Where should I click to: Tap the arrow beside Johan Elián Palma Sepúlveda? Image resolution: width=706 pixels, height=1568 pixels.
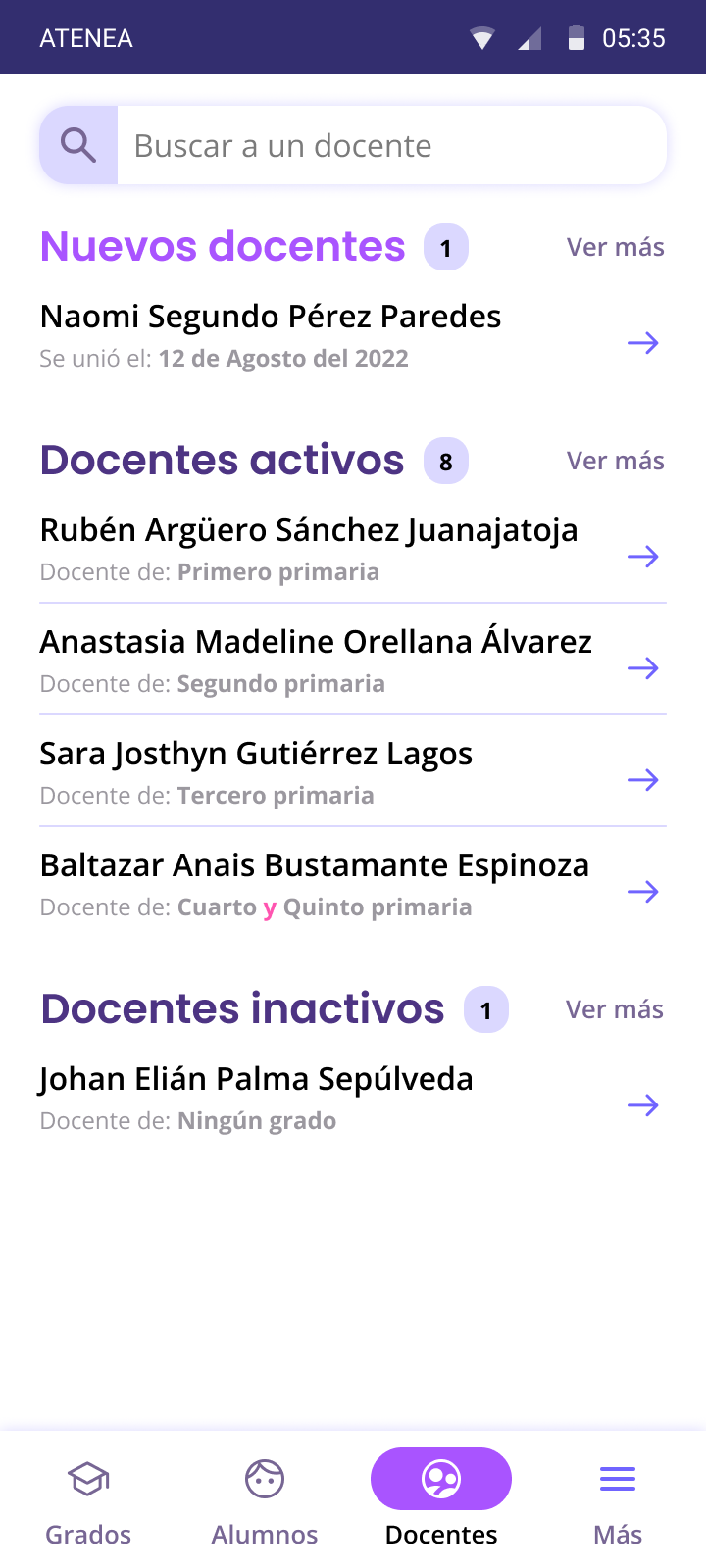[x=644, y=1105]
